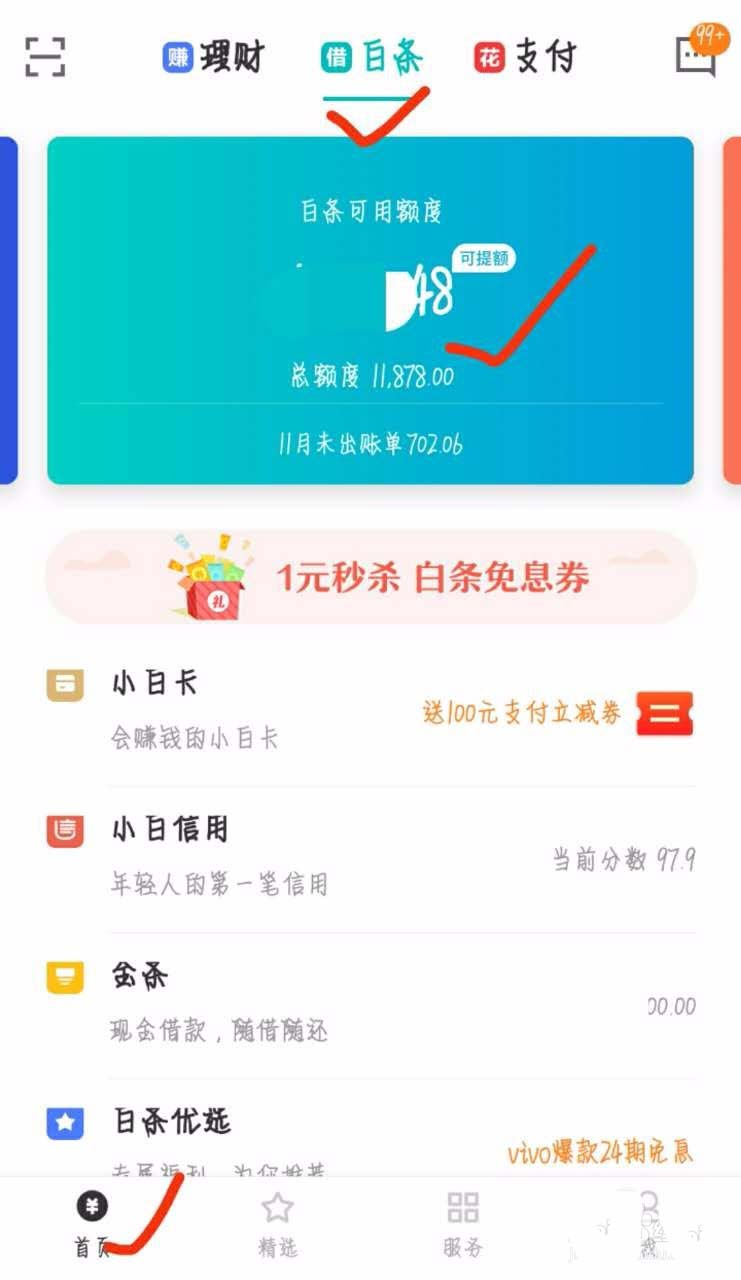Open the 小白信用 row
Image resolution: width=741 pixels, height=1280 pixels.
pyautogui.click(x=370, y=857)
